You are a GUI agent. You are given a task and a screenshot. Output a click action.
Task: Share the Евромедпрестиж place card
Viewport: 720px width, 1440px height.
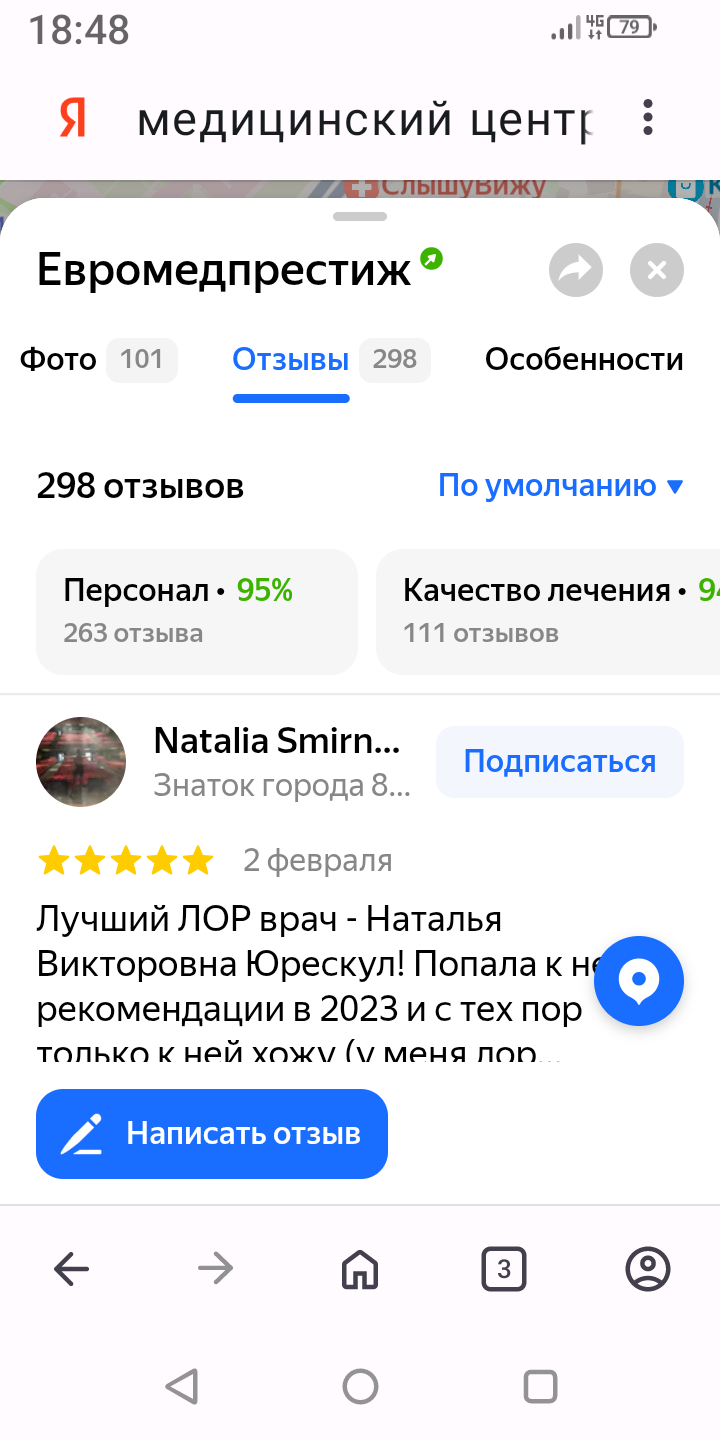point(576,270)
